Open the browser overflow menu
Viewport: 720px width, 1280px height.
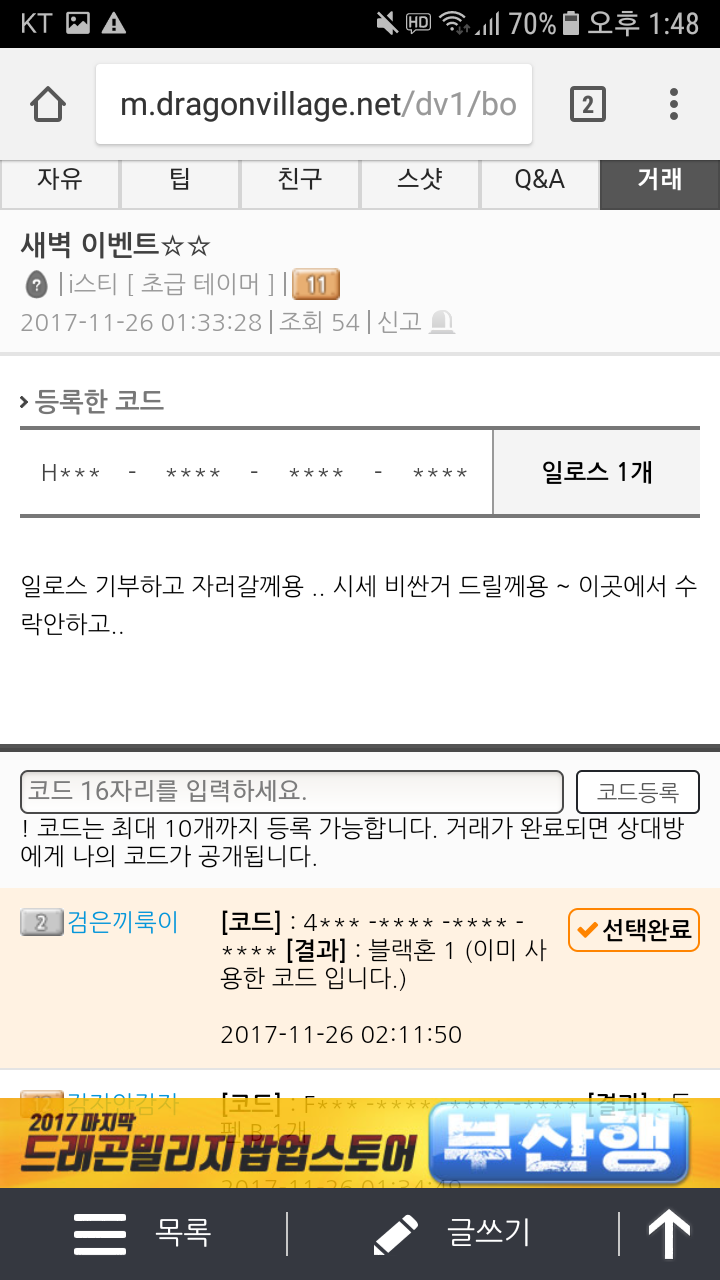point(673,104)
